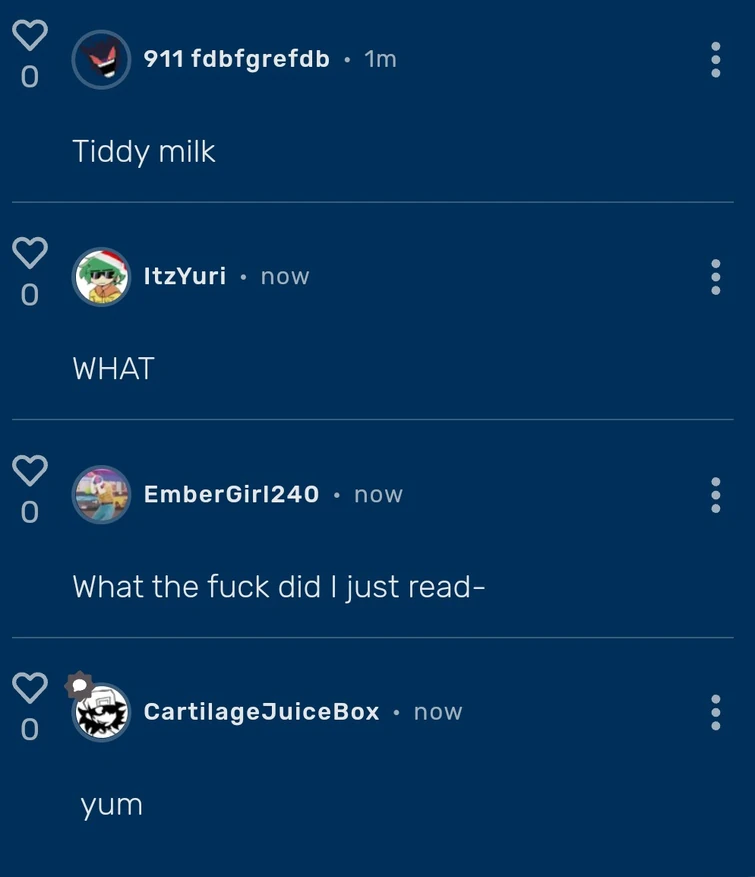This screenshot has height=877, width=755.
Task: Show more options for EmberGirl240's comment
Action: pyautogui.click(x=715, y=495)
